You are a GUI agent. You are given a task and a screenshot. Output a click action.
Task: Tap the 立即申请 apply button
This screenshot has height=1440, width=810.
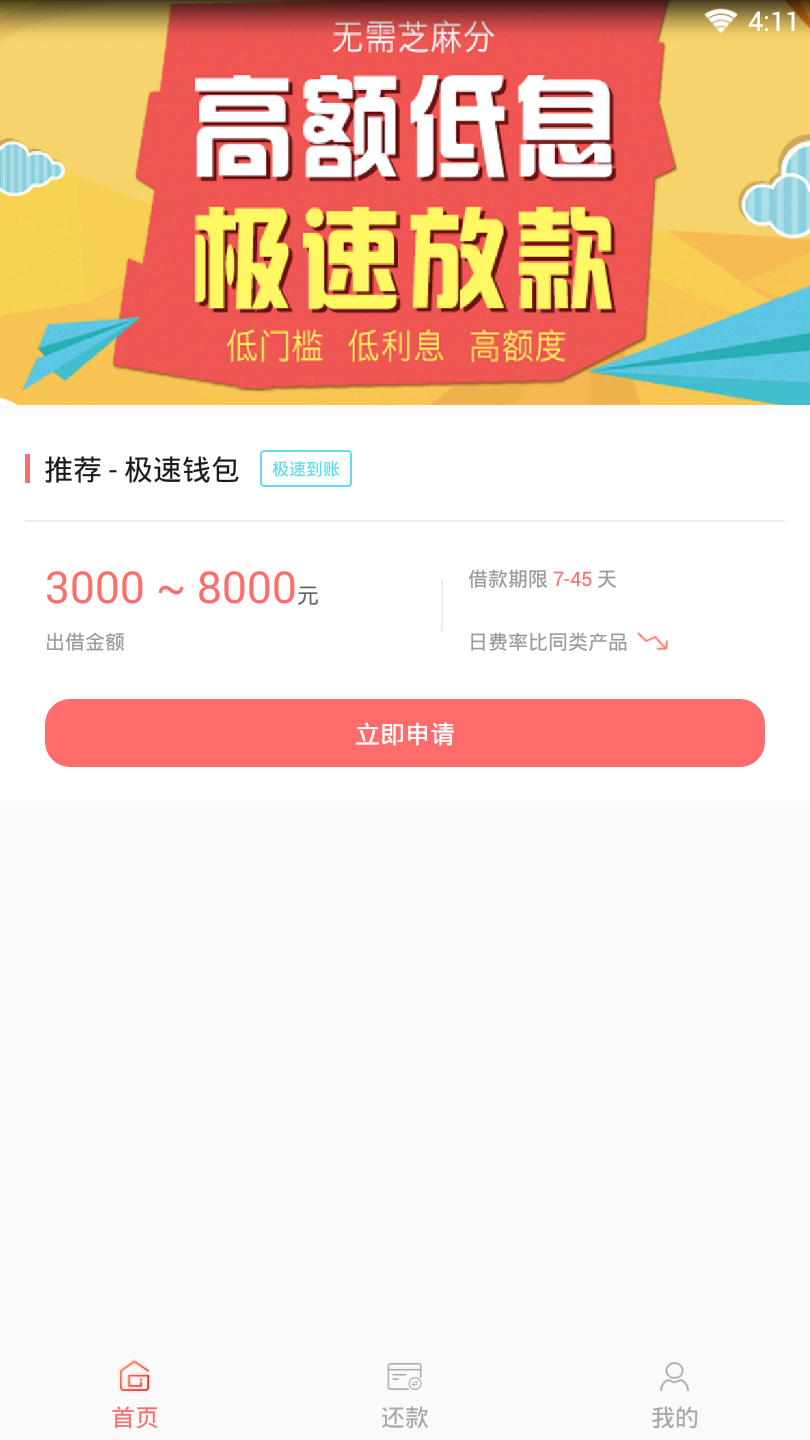tap(405, 733)
